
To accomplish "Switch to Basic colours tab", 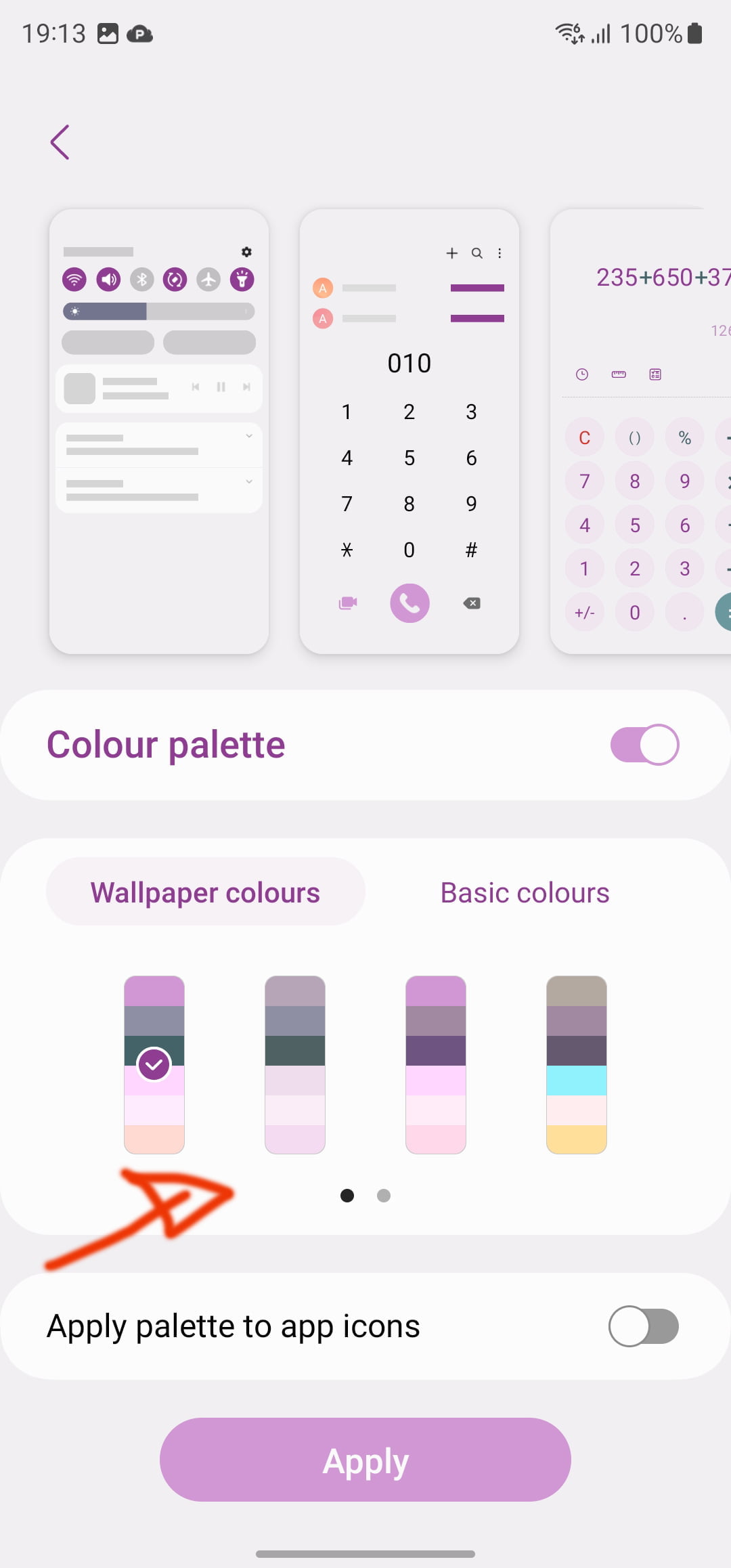I will [x=525, y=892].
